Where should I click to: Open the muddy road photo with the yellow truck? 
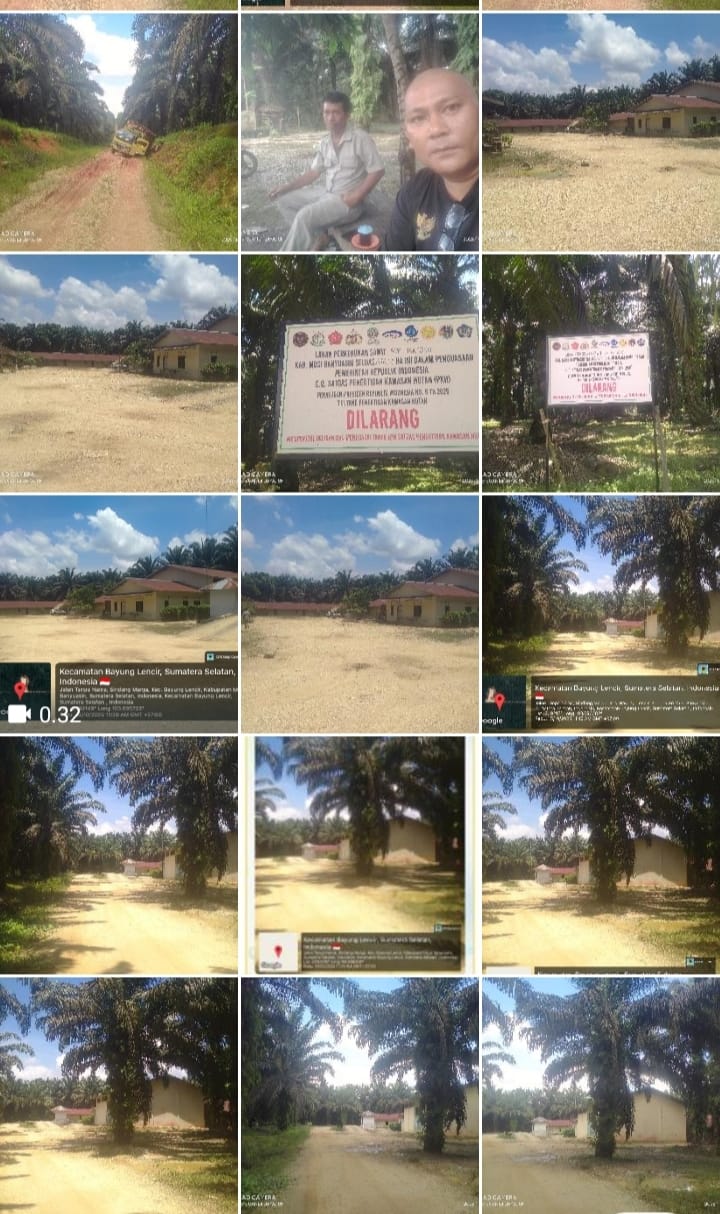coord(118,130)
